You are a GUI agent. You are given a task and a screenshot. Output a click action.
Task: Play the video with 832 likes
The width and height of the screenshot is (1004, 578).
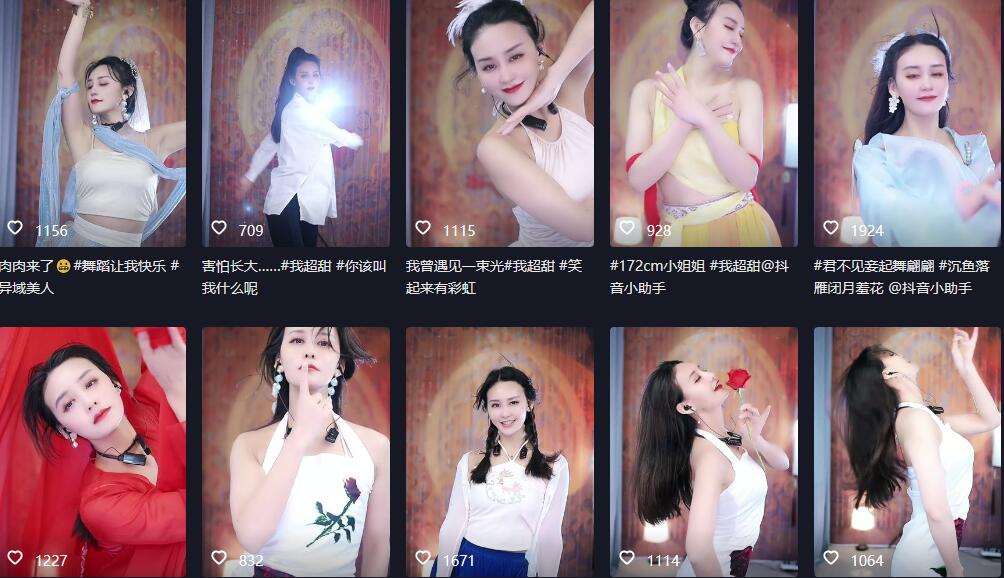coord(296,450)
